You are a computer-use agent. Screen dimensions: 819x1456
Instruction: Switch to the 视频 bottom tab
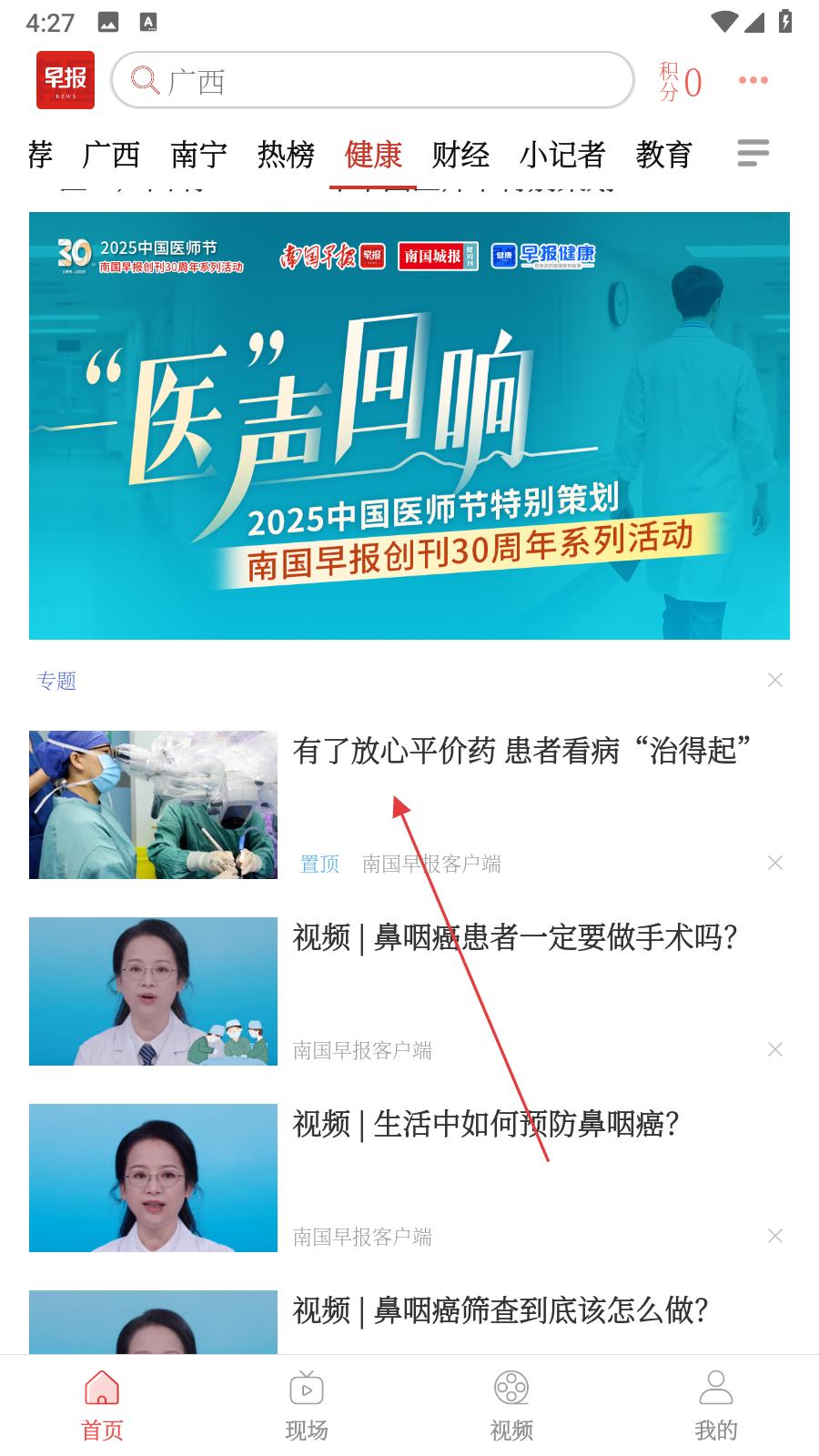511,1406
